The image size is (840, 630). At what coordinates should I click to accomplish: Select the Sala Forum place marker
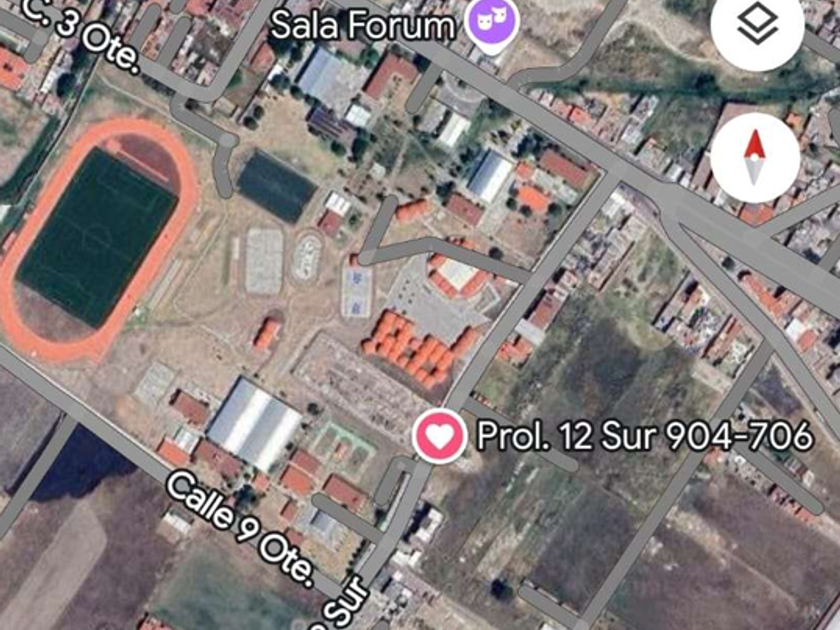click(x=494, y=24)
